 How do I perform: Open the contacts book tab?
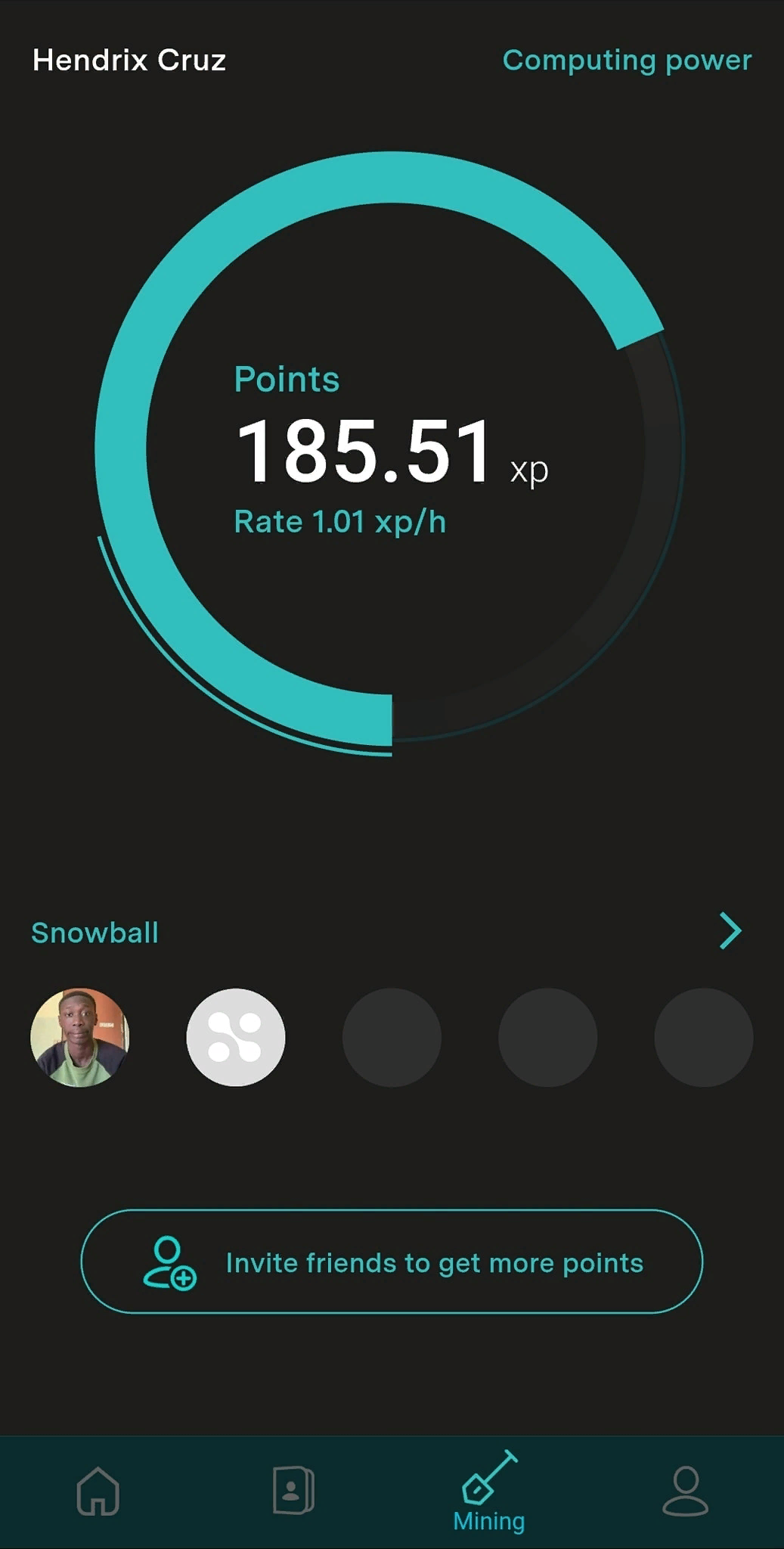point(293,1491)
